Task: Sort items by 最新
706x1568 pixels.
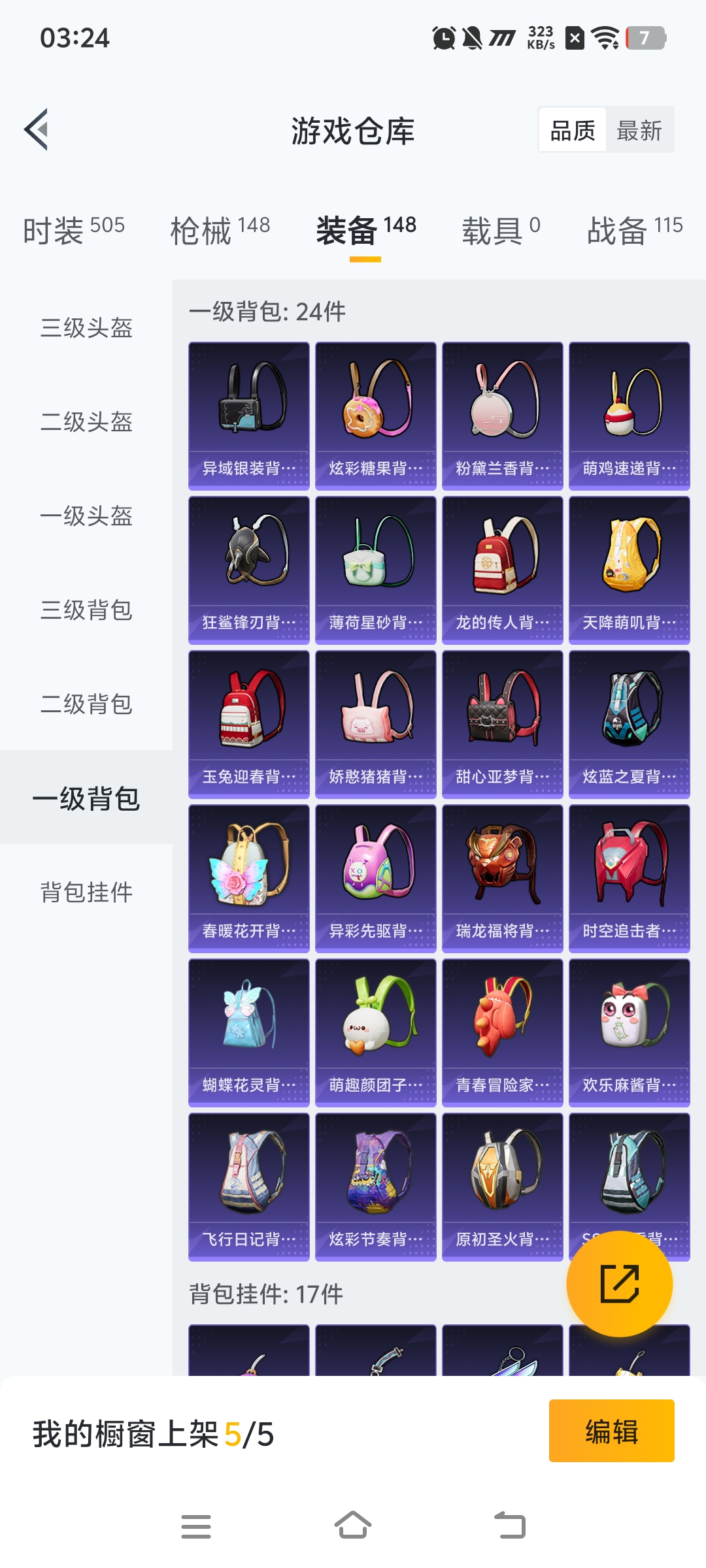Action: point(639,131)
